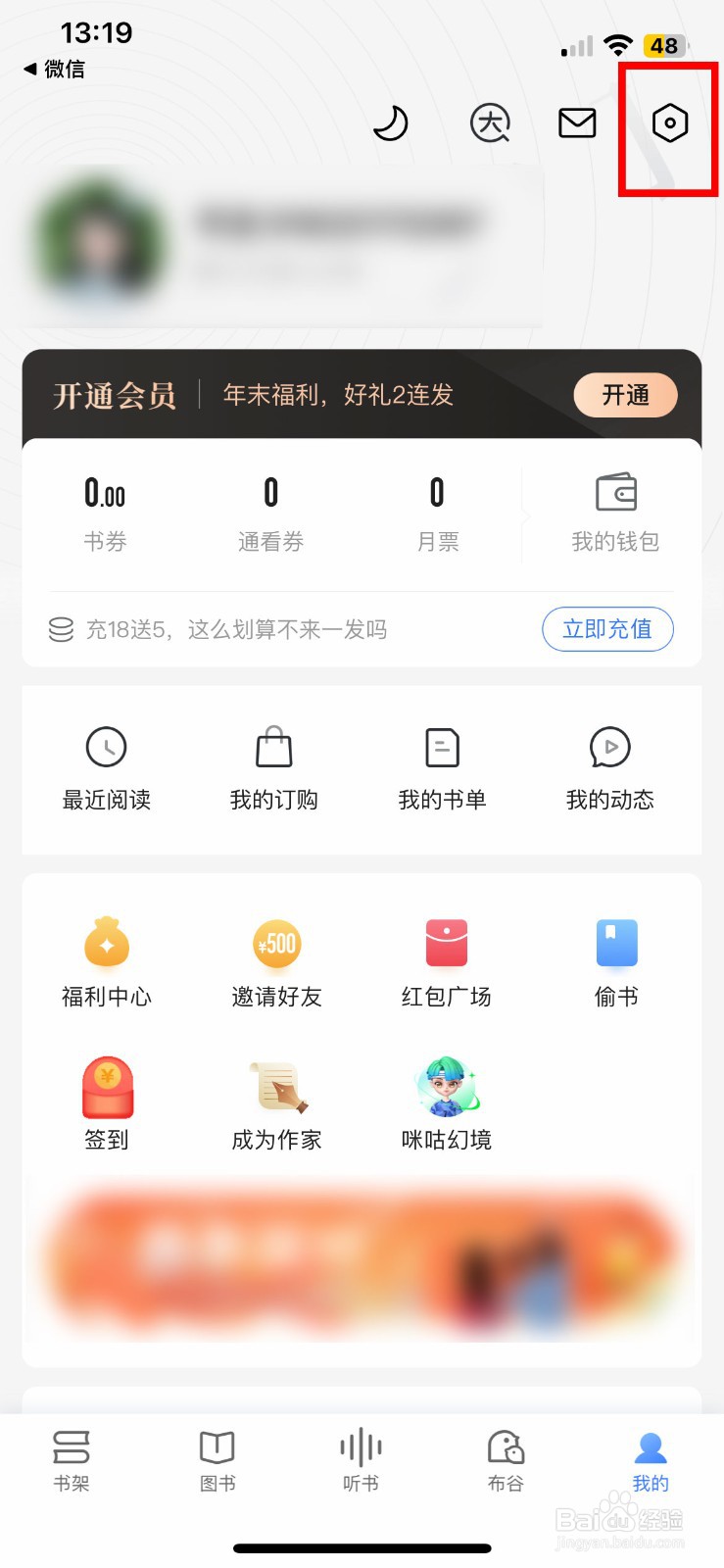
Task: Tap 立即充值 to recharge
Action: (x=607, y=629)
